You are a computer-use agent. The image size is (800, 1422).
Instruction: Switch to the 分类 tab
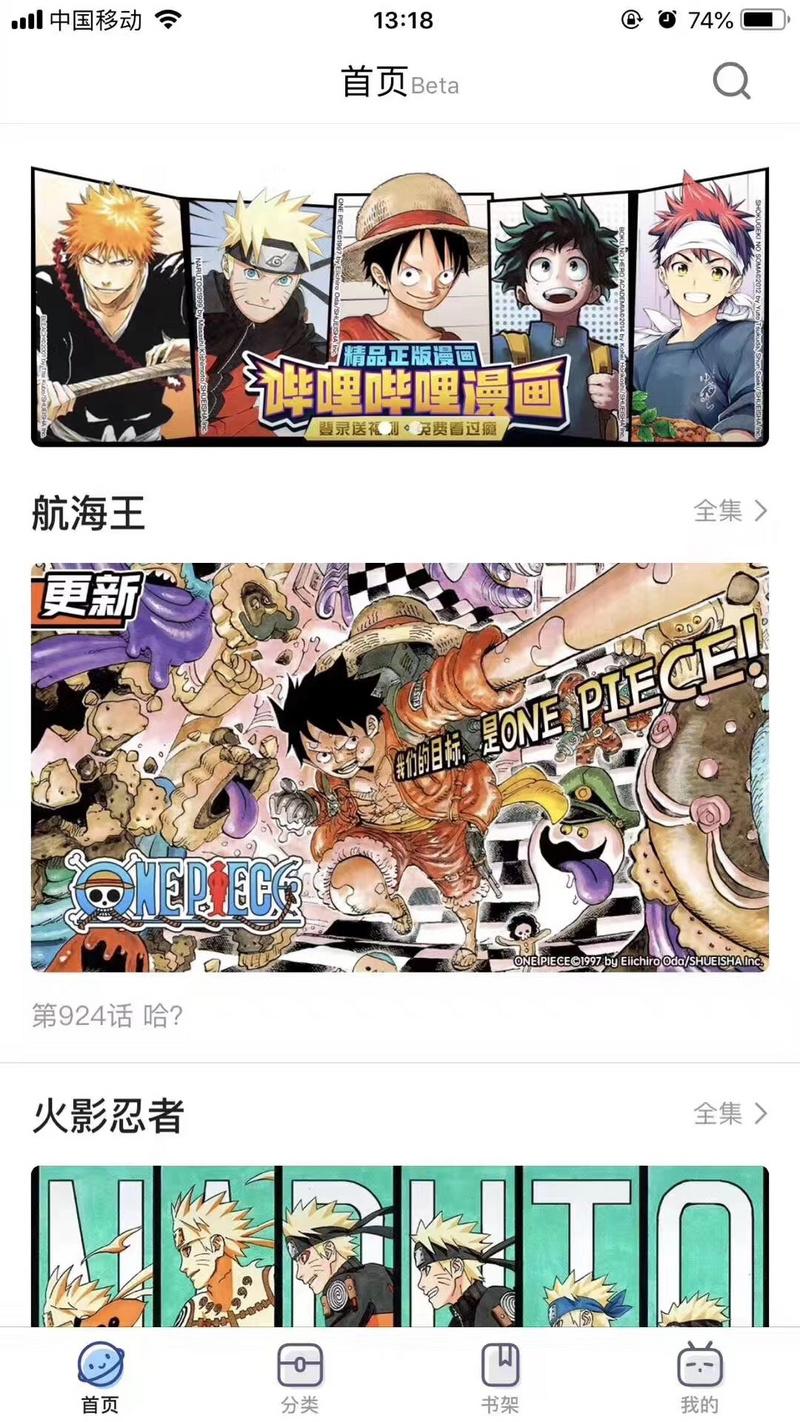(x=300, y=1377)
